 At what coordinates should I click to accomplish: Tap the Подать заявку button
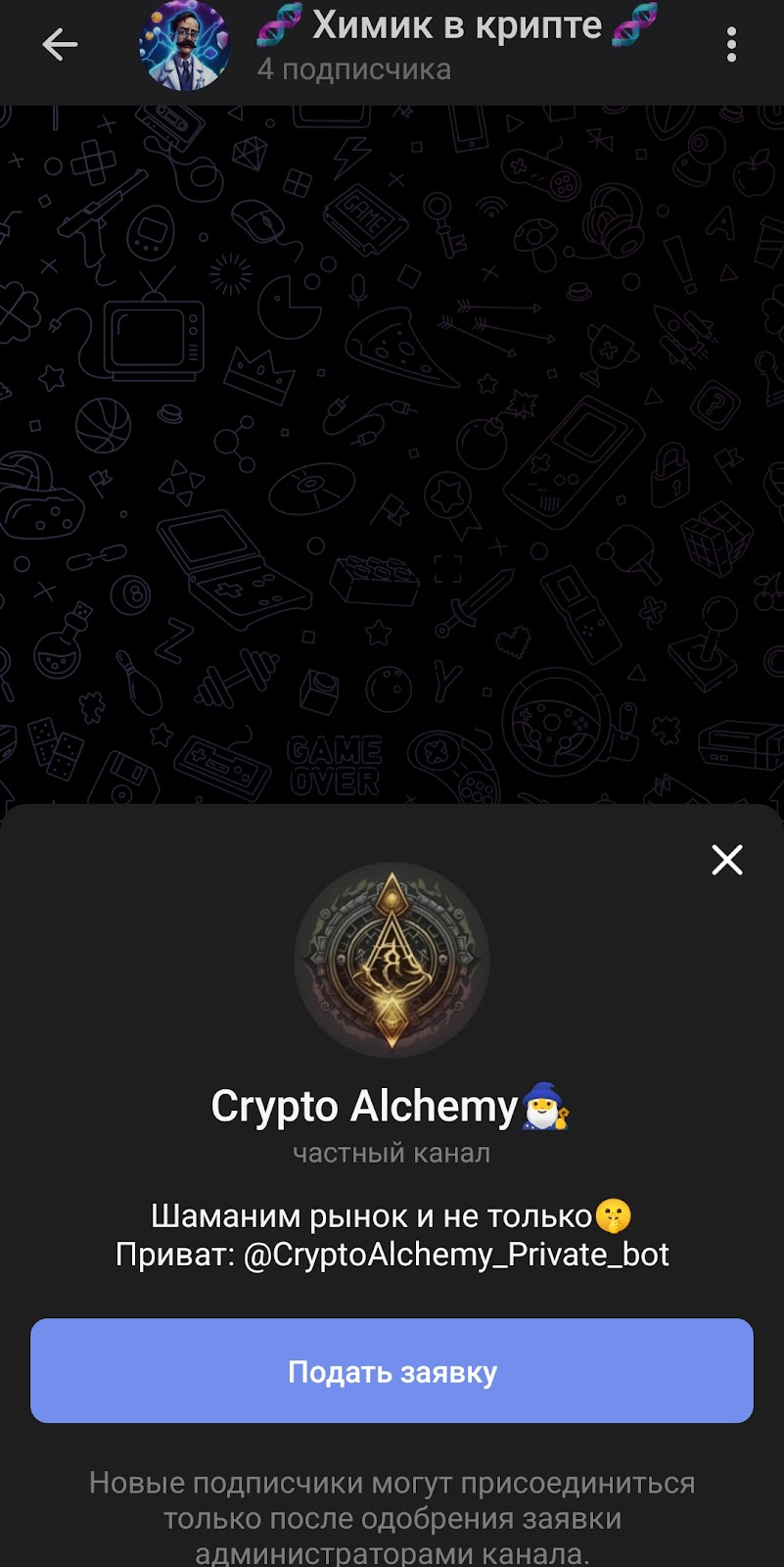pyautogui.click(x=392, y=1371)
